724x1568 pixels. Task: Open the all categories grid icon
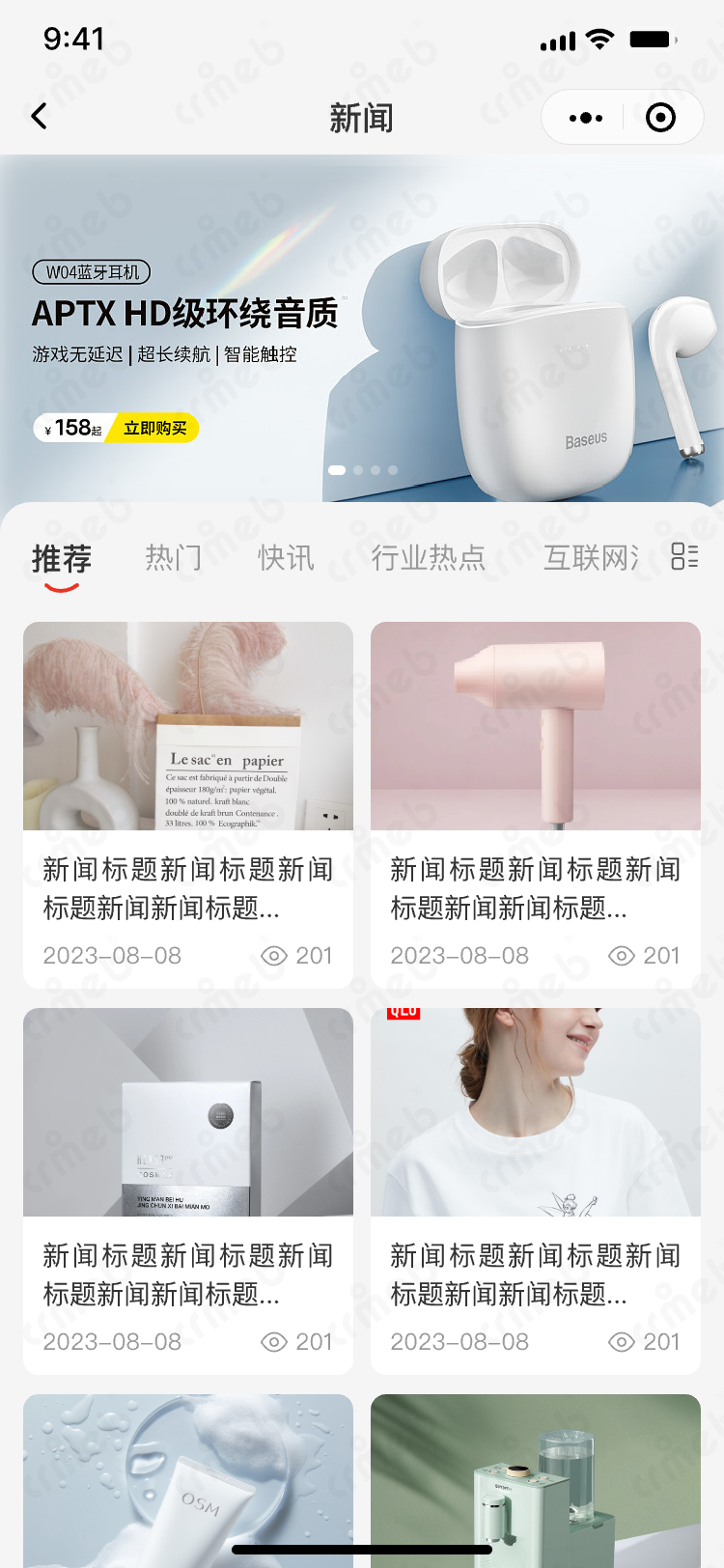click(684, 556)
